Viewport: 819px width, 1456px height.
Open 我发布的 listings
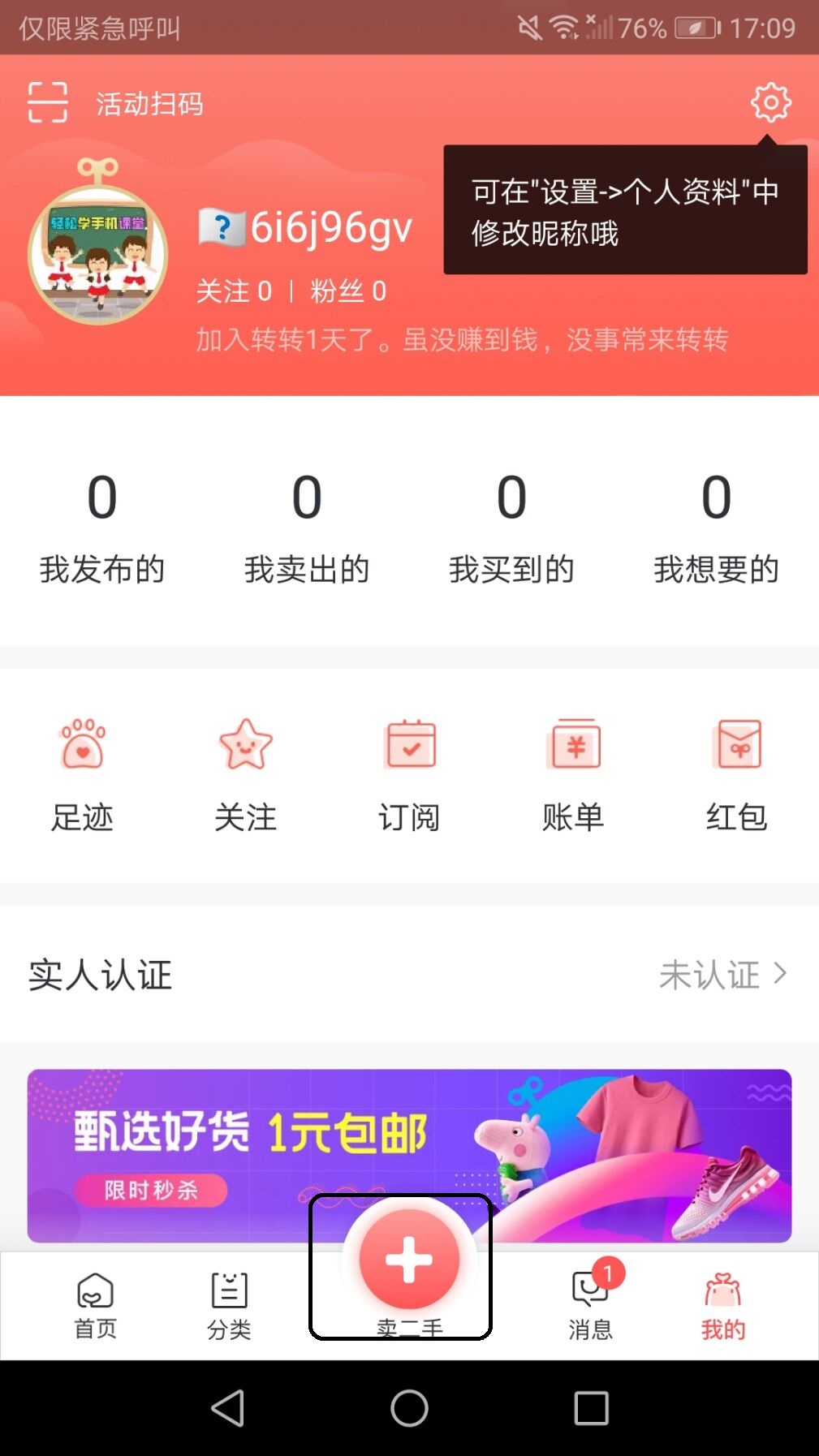(x=102, y=528)
